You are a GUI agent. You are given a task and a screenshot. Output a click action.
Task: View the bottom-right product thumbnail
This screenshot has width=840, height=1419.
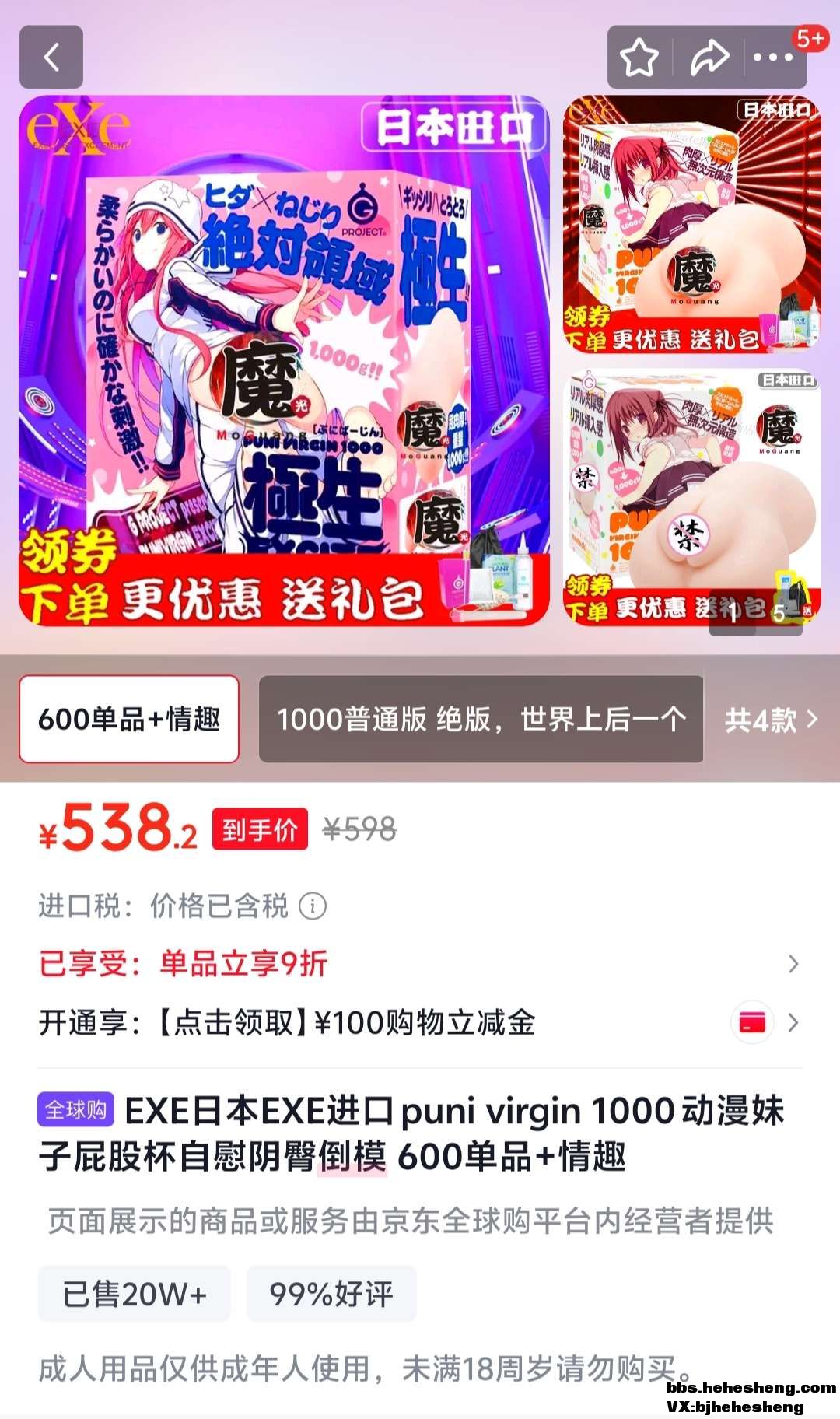(691, 498)
